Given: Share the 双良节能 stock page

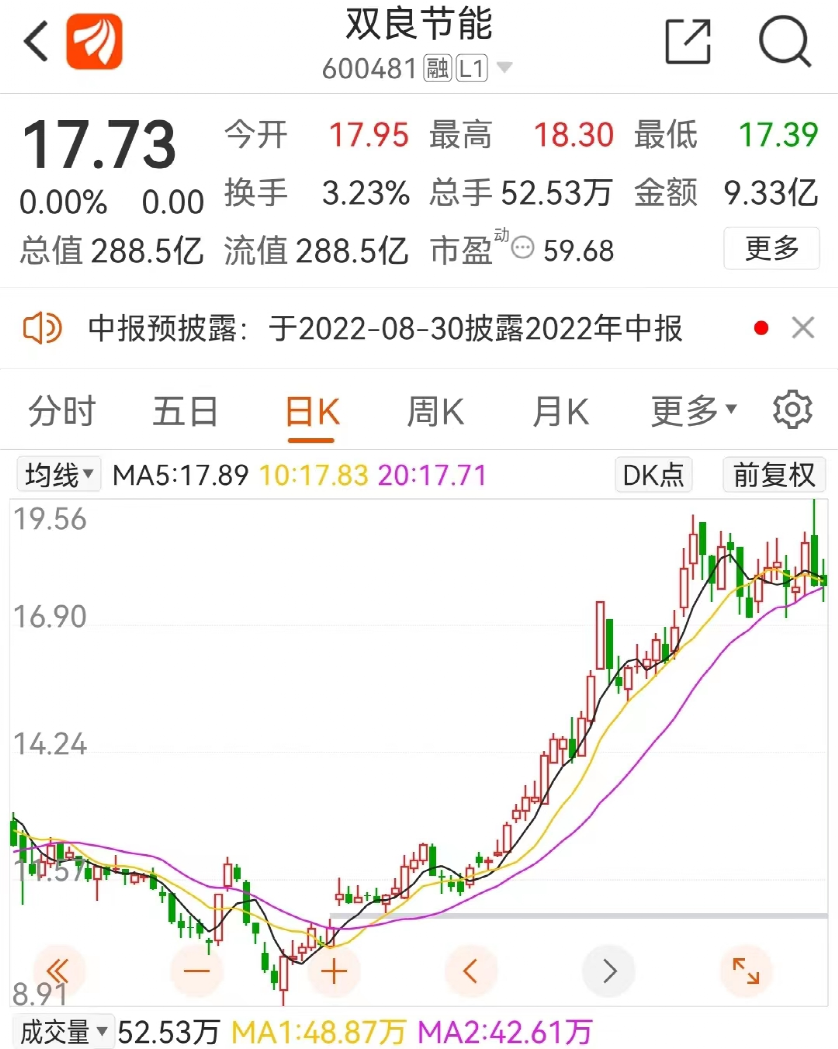Looking at the screenshot, I should pyautogui.click(x=688, y=42).
